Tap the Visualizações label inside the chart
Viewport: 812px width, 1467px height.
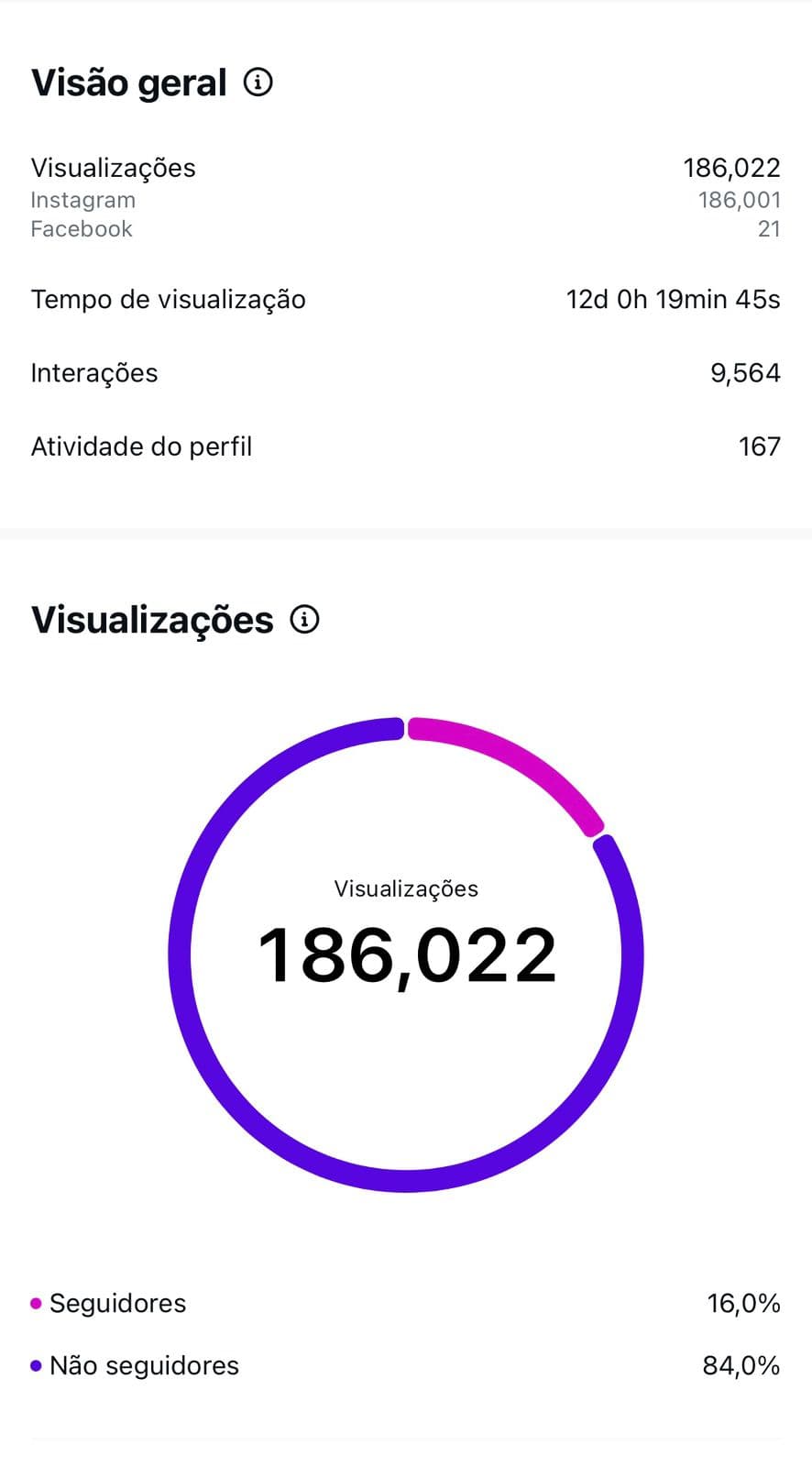[406, 888]
